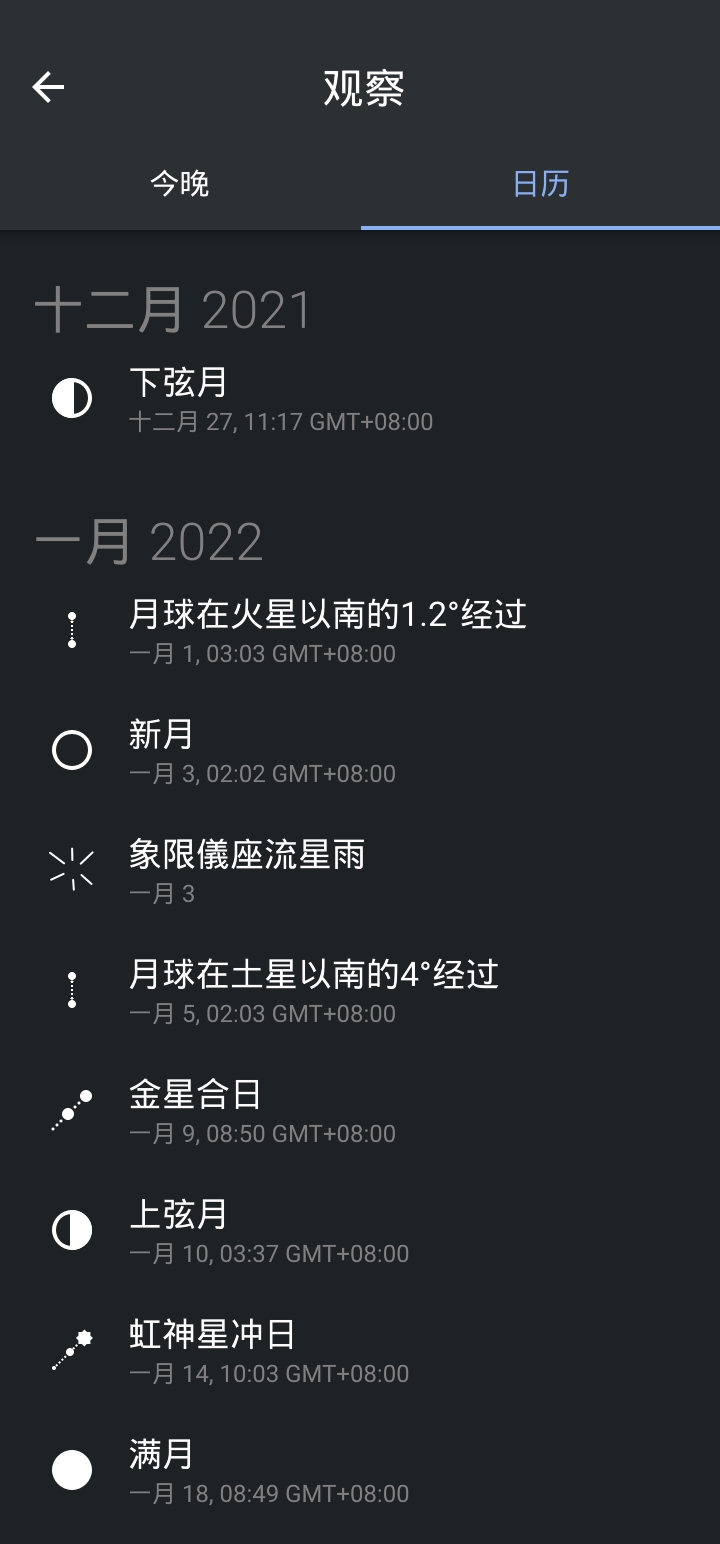The image size is (720, 1544).
Task: Select the Moon-Mars conjunction dotted icon
Action: [71, 630]
